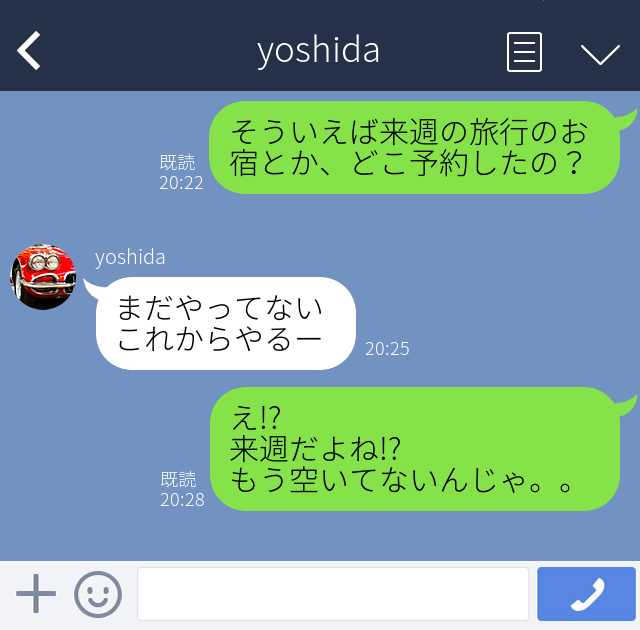Tap the plus icon to attach something

coord(36,594)
